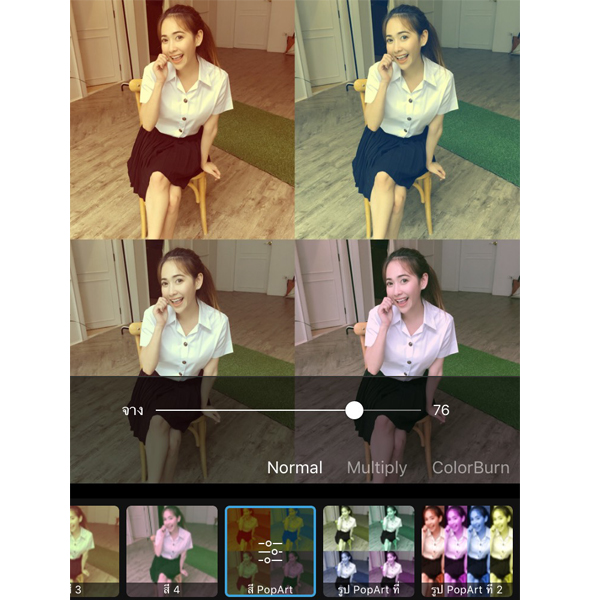
Task: Adjust the จาง fade intensity slider
Action: (354, 410)
